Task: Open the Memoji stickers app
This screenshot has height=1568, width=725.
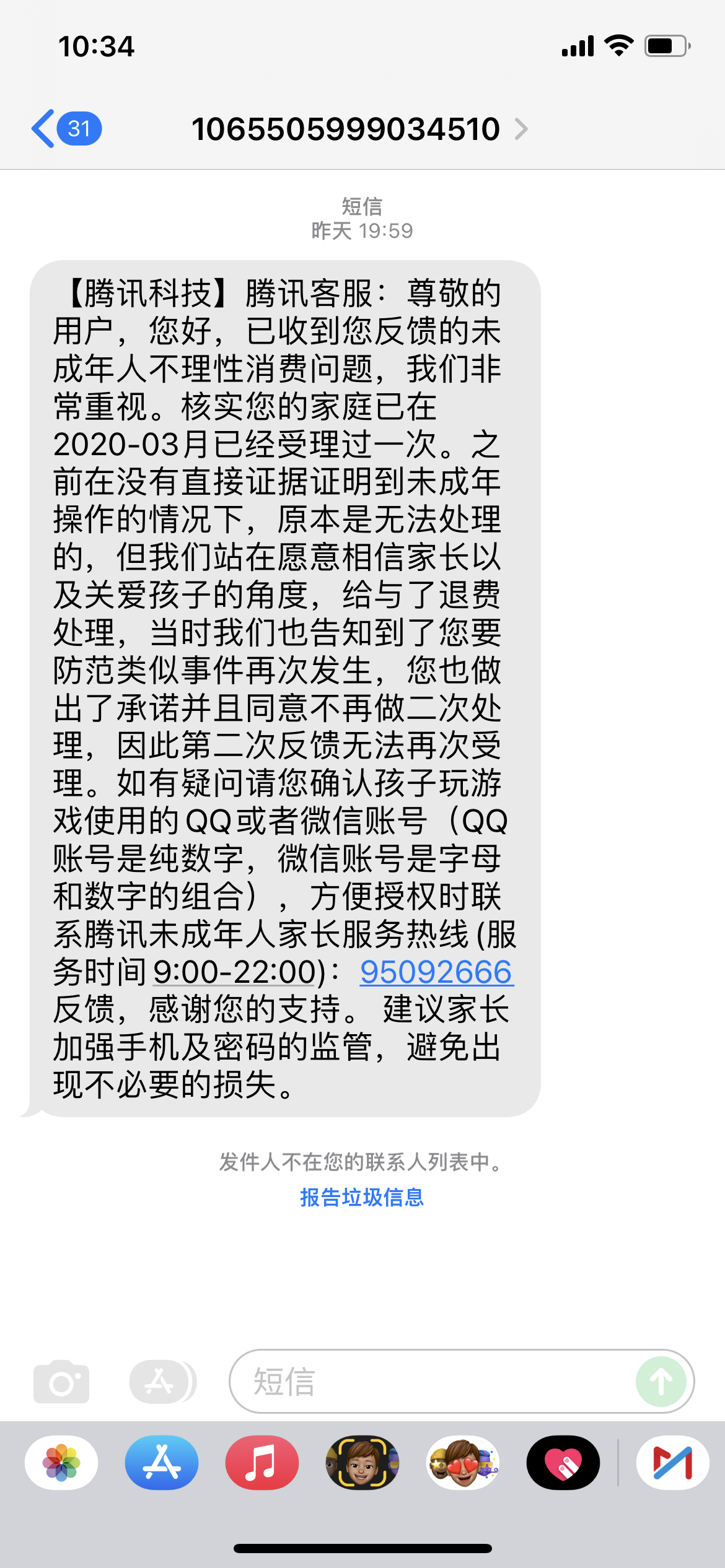Action: point(463,1463)
